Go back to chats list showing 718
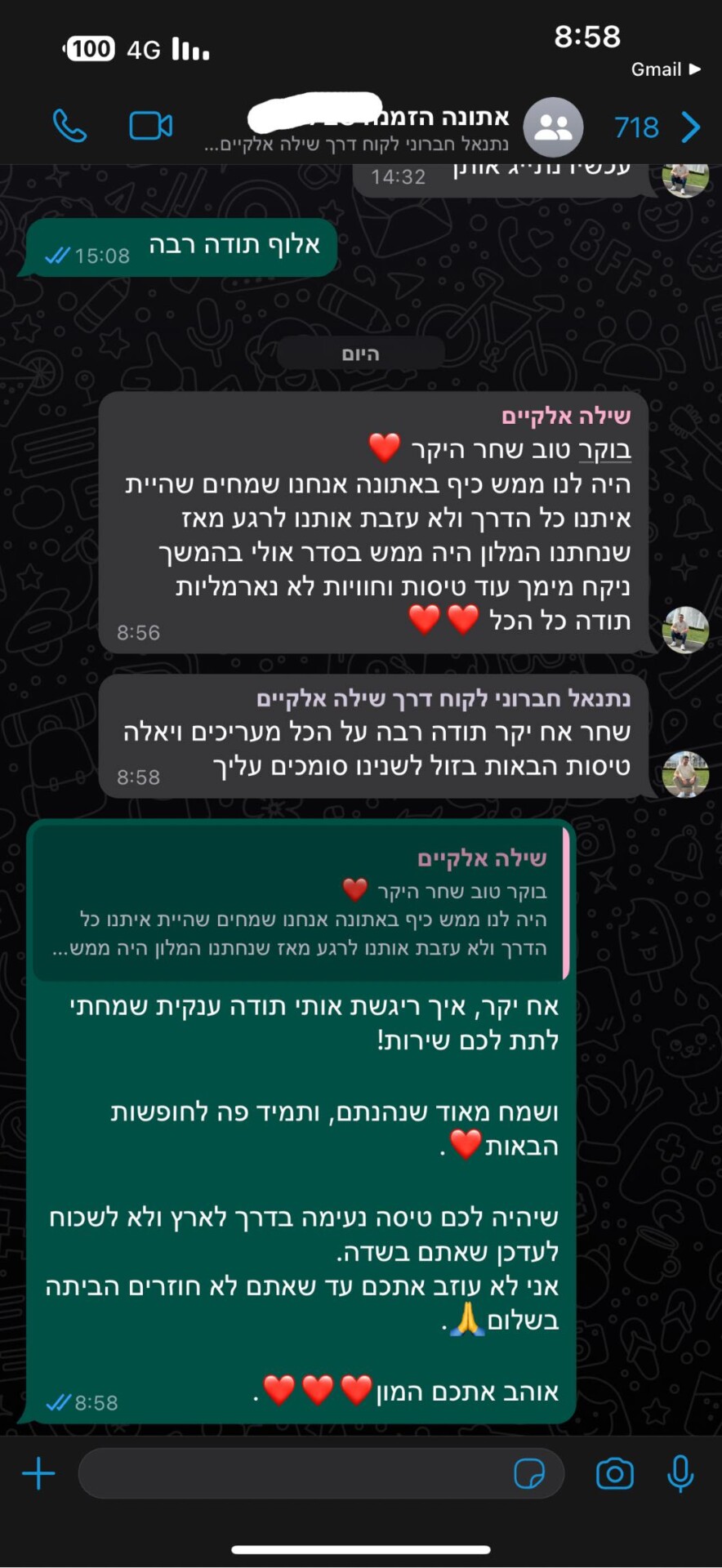 pyautogui.click(x=657, y=127)
